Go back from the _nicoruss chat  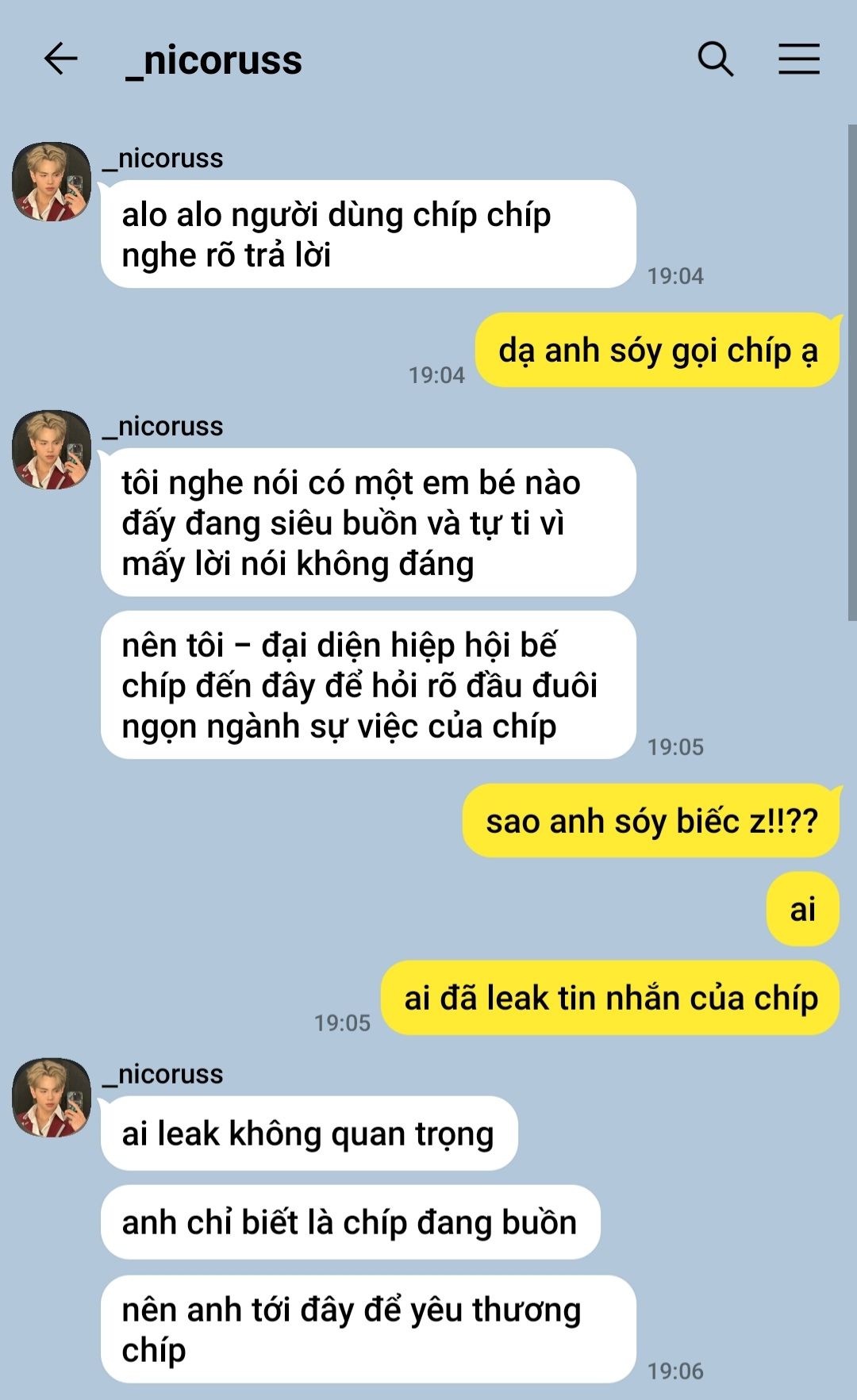60,59
